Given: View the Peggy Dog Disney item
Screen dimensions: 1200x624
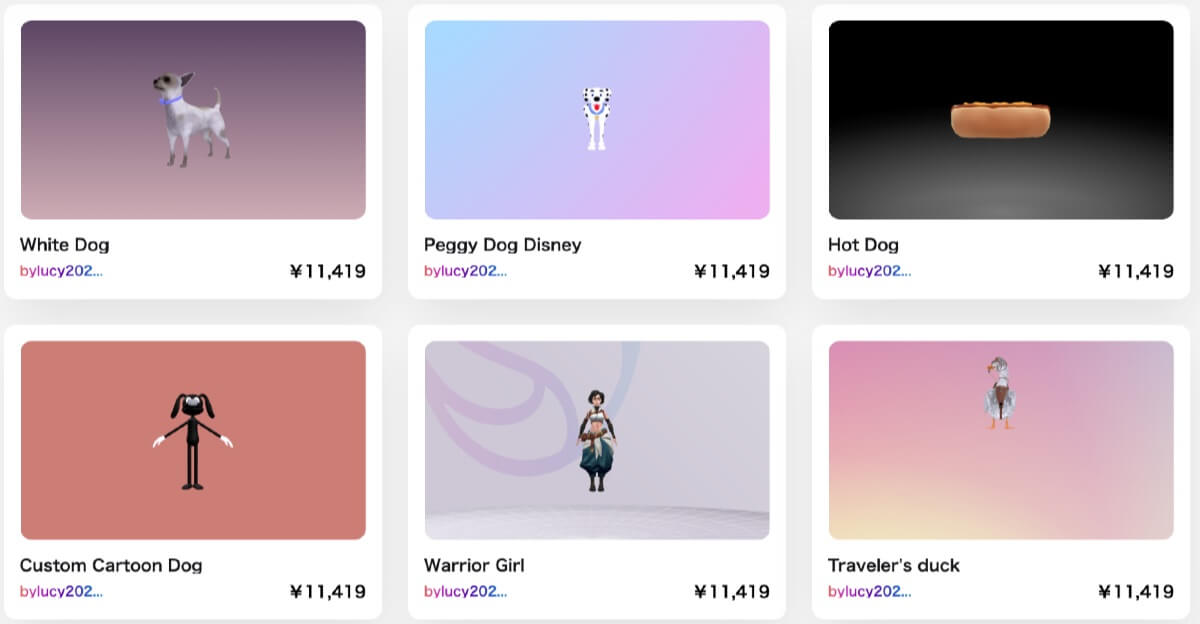Looking at the screenshot, I should pyautogui.click(x=597, y=120).
